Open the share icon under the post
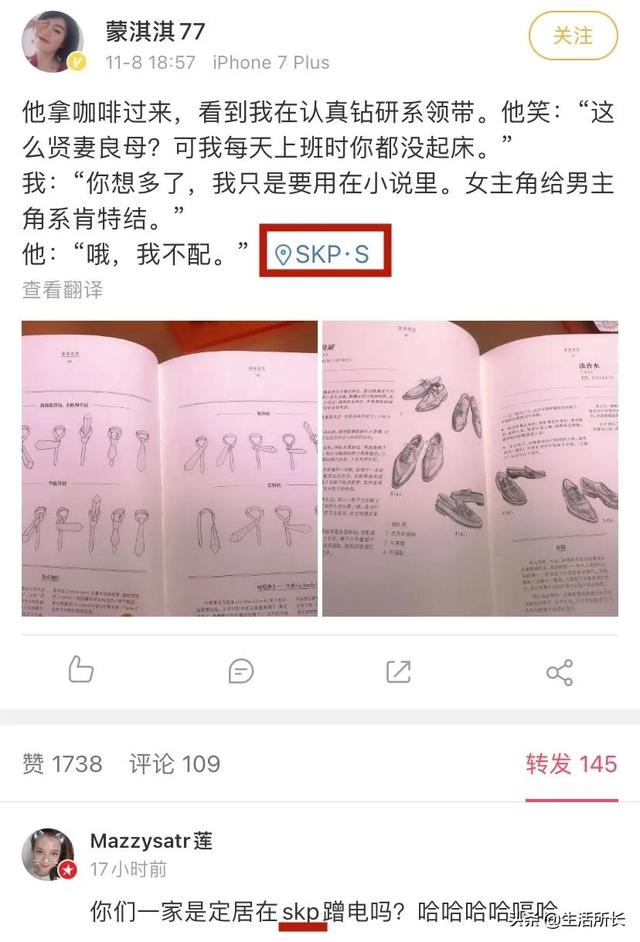 click(x=560, y=670)
